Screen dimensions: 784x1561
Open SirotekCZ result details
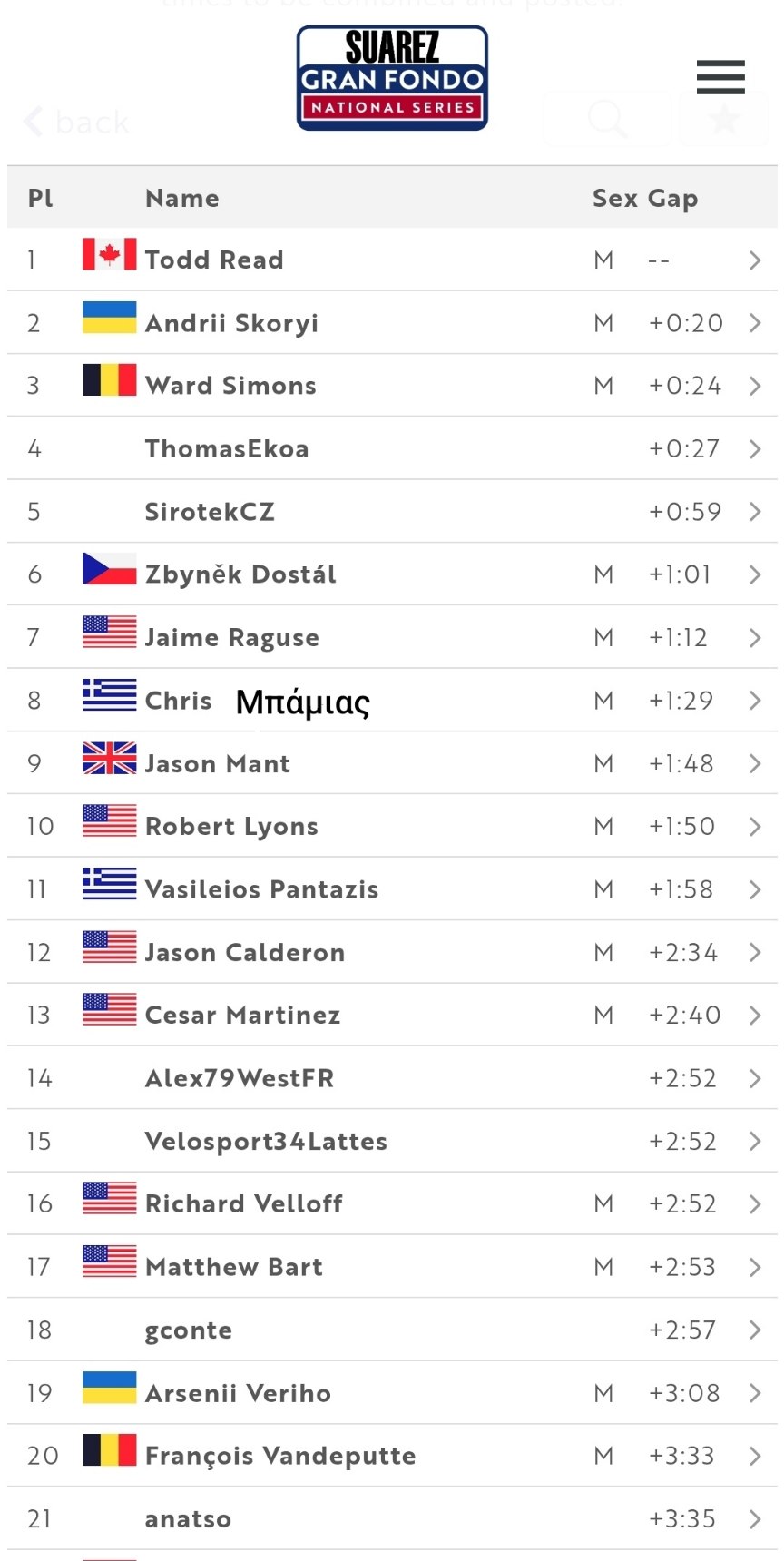point(392,512)
